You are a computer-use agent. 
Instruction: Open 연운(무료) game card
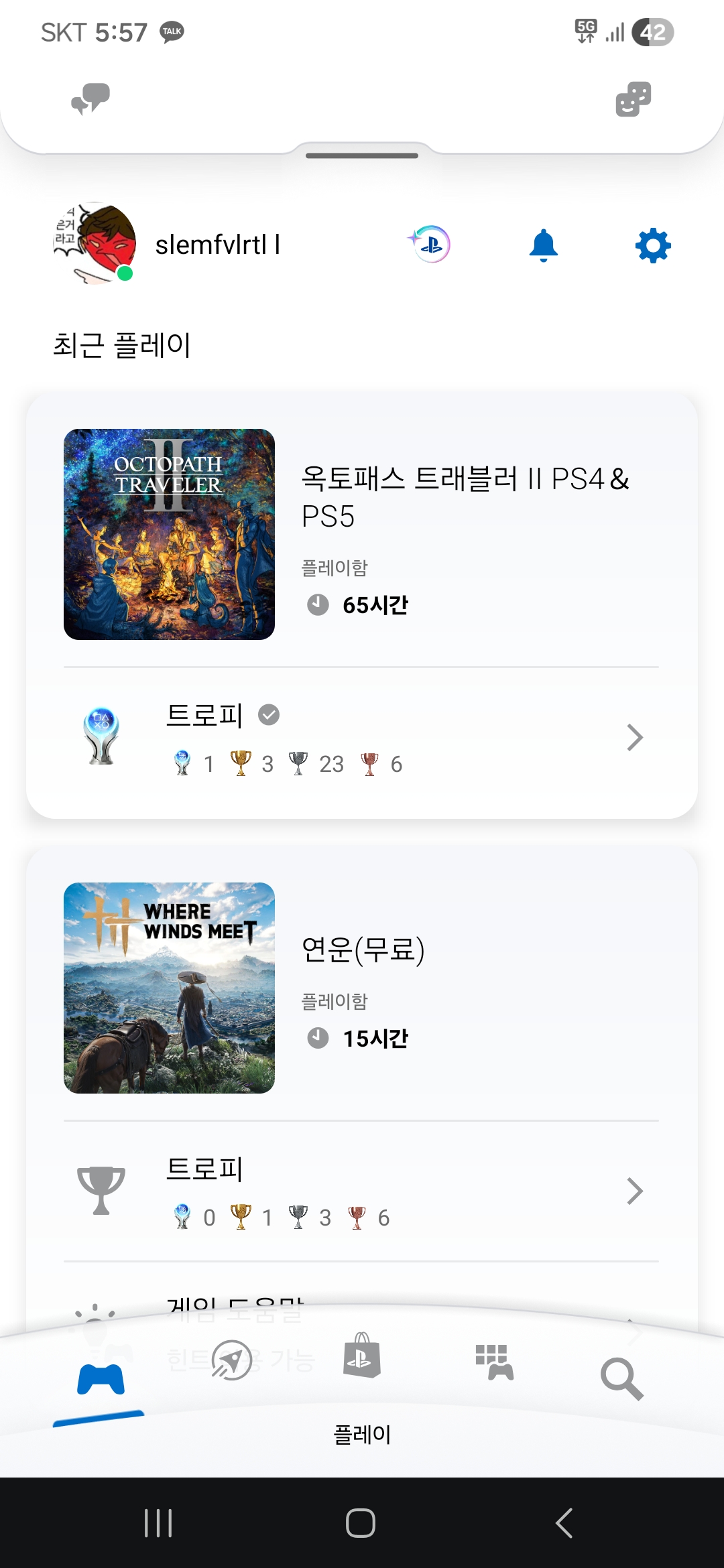(x=362, y=988)
